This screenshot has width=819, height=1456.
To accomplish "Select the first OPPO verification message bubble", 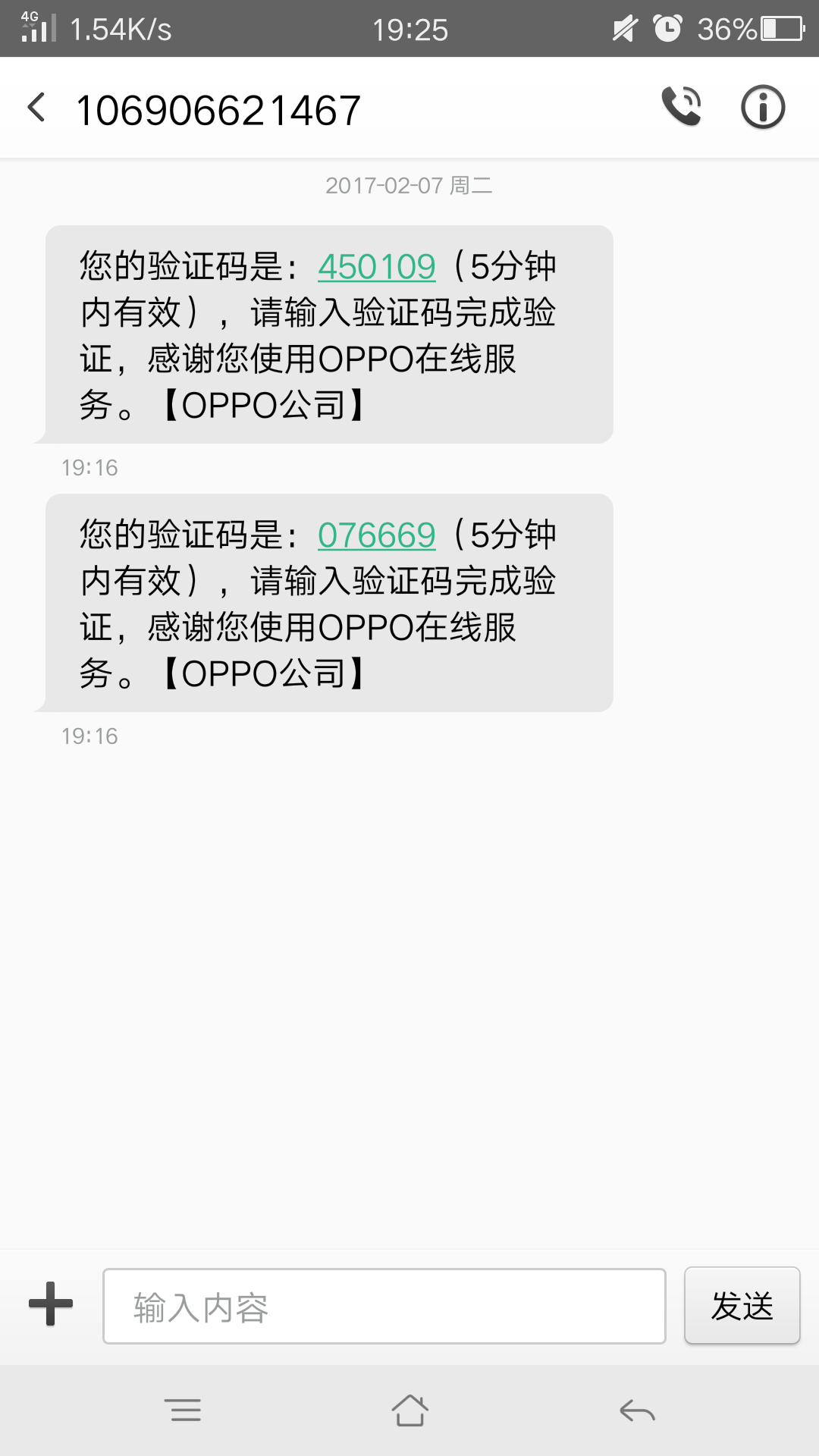I will [326, 332].
